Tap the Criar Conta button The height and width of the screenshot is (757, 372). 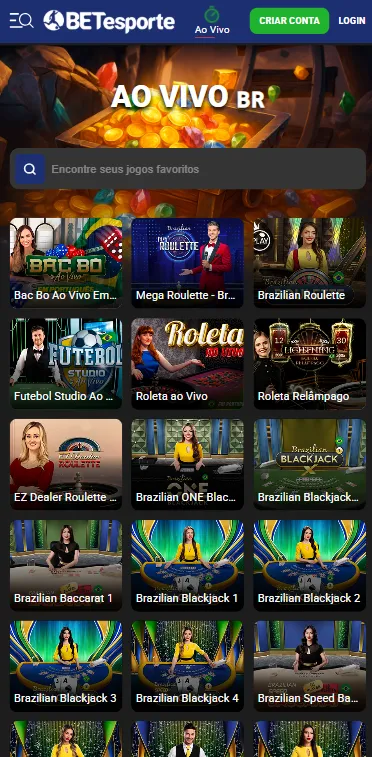[x=289, y=21]
